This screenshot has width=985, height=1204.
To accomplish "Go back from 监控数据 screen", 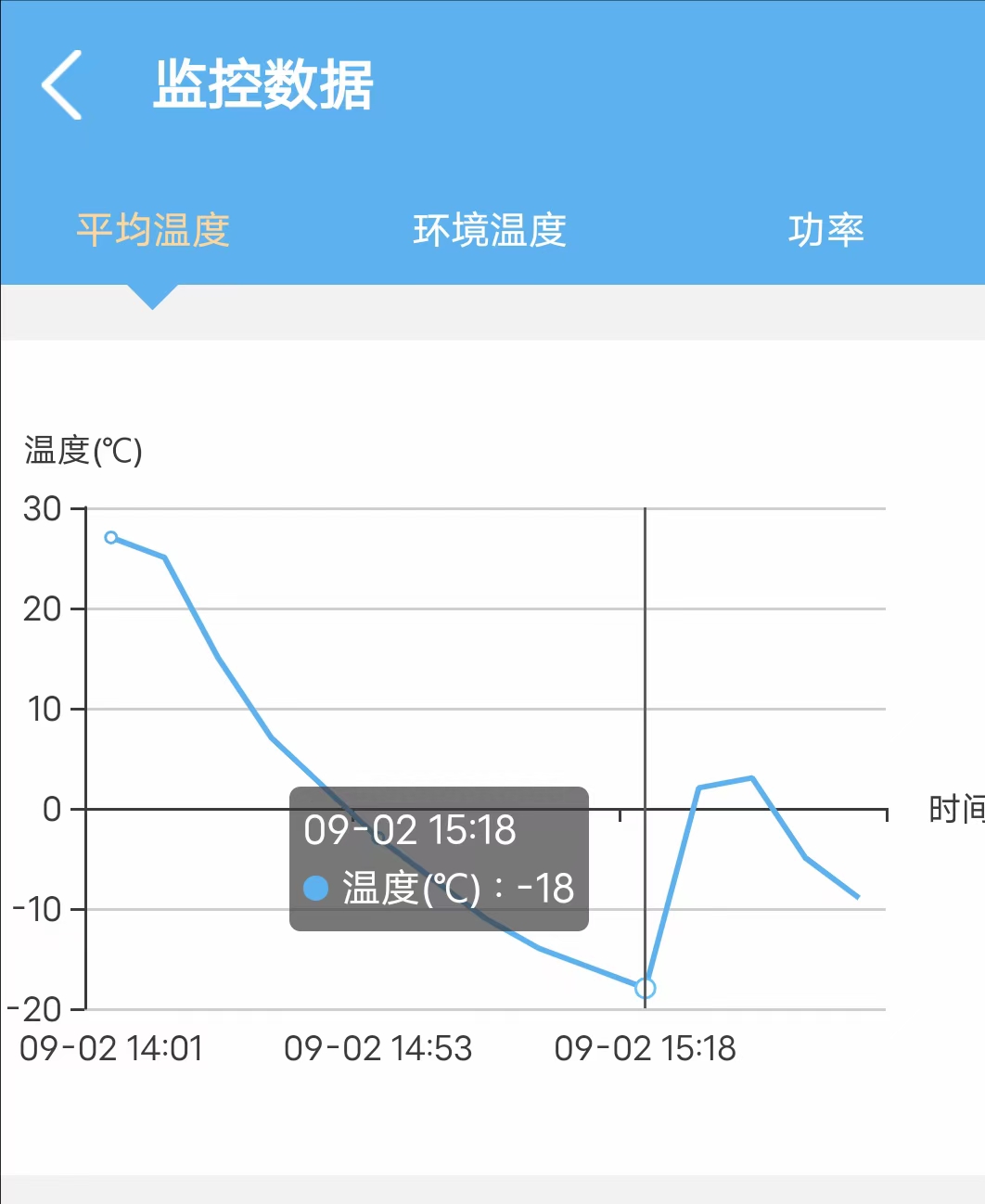I will (63, 85).
